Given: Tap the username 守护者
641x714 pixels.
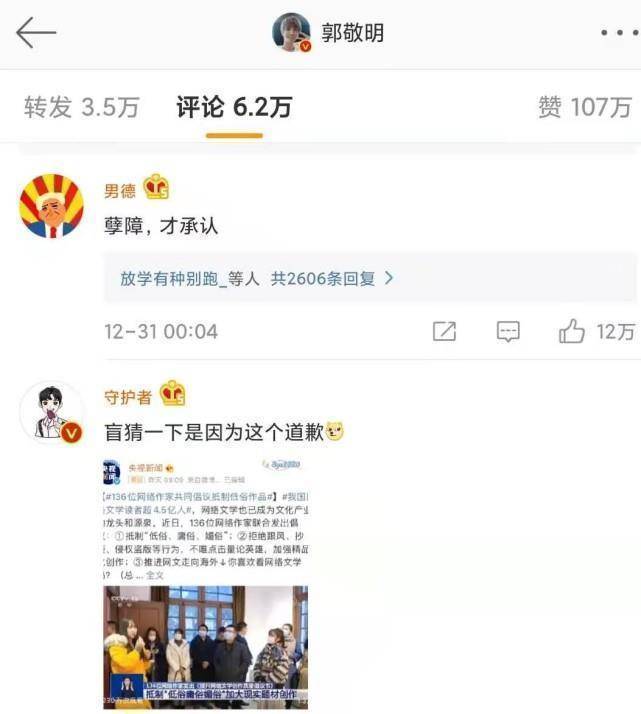Looking at the screenshot, I should click(x=128, y=397).
